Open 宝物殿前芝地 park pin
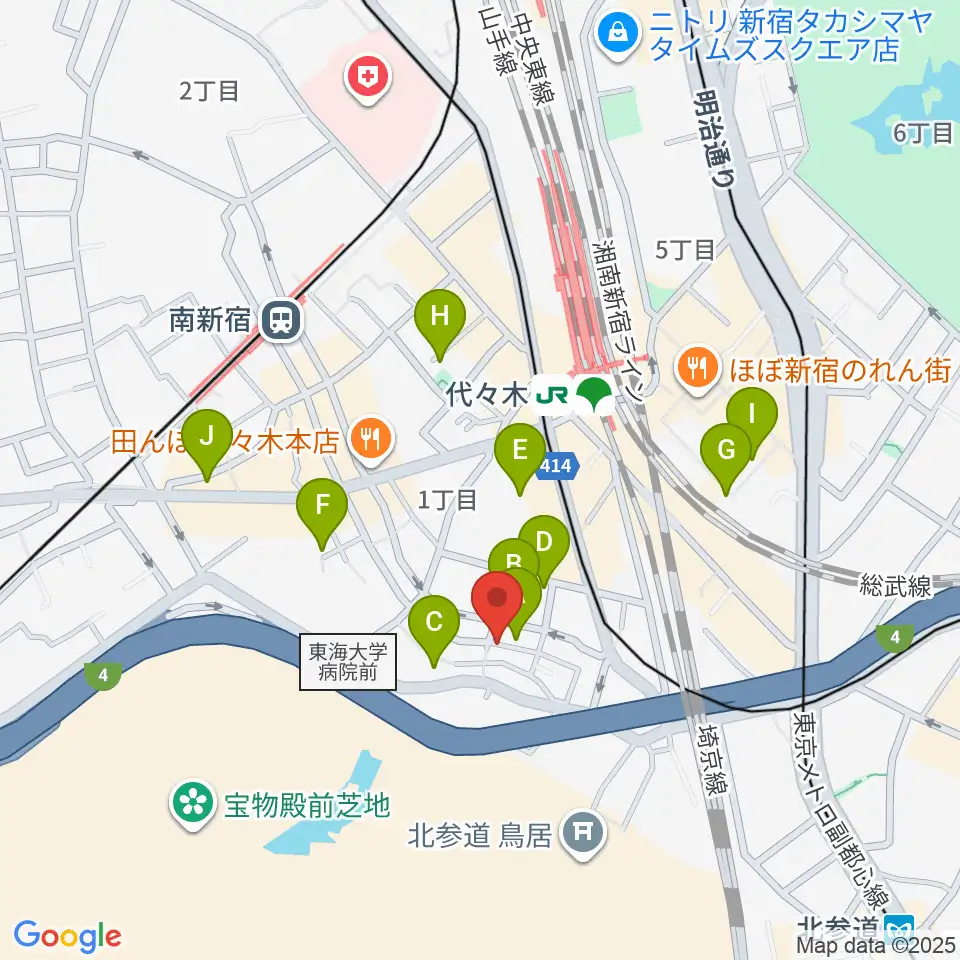 pos(193,805)
